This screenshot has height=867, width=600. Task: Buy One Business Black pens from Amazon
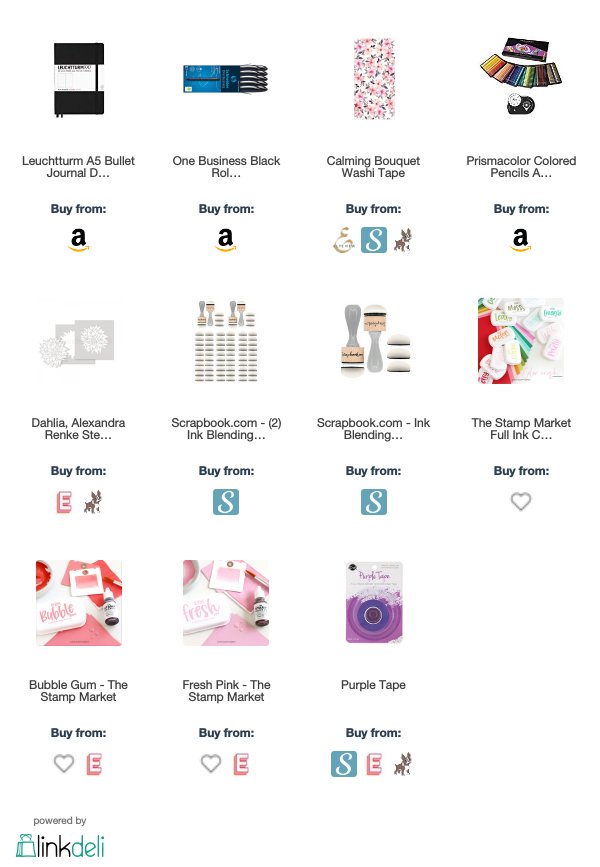tap(226, 240)
